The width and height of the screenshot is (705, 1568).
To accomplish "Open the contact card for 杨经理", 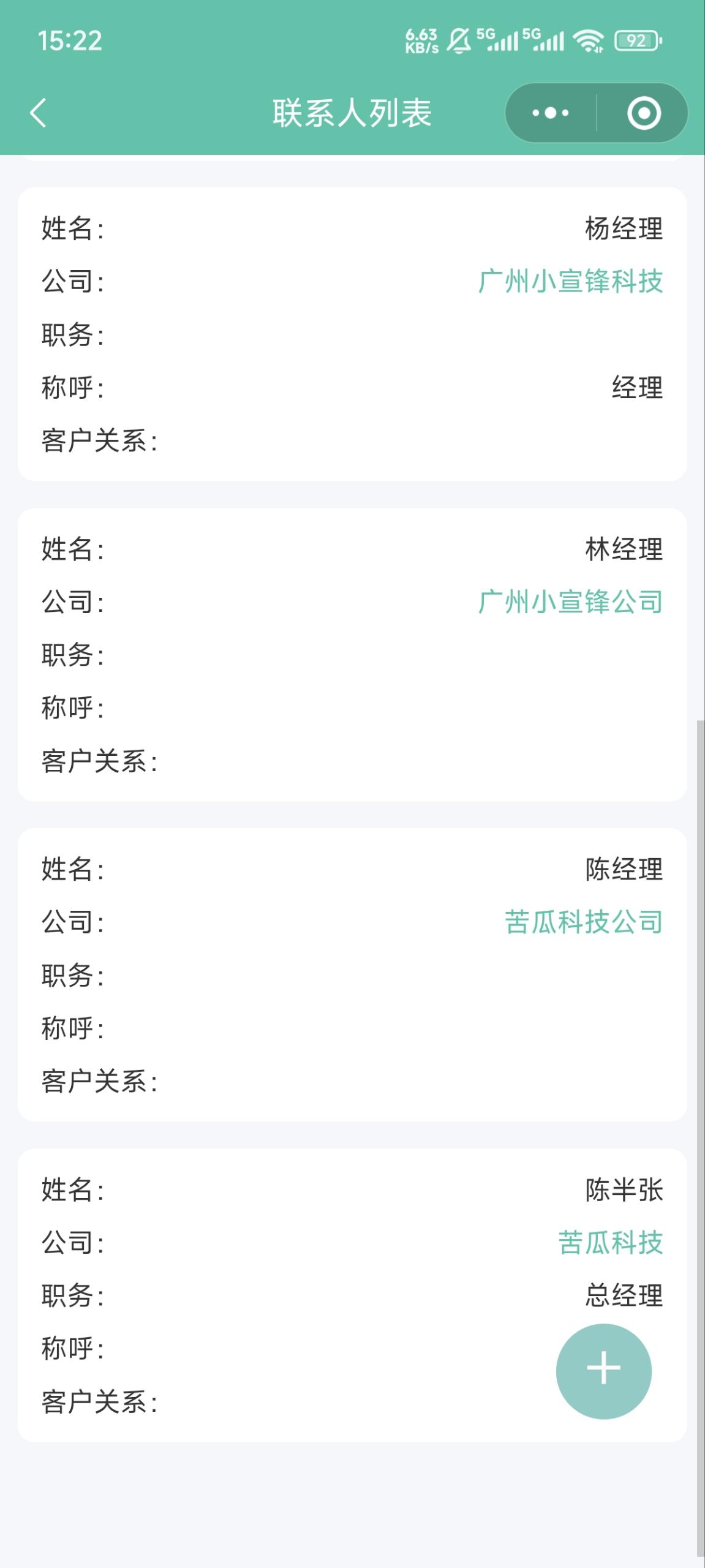I will (x=352, y=334).
